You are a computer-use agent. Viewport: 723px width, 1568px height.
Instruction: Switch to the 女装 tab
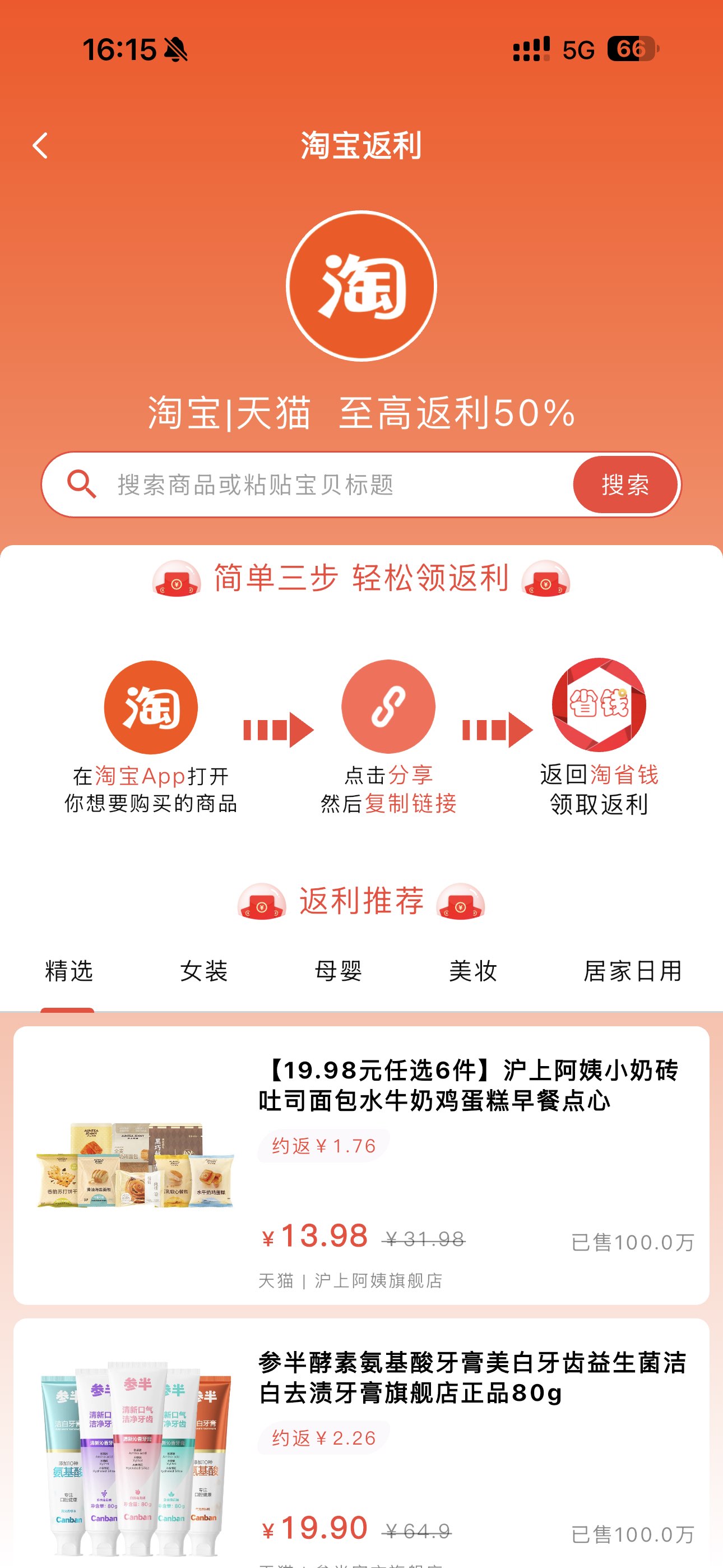click(204, 971)
